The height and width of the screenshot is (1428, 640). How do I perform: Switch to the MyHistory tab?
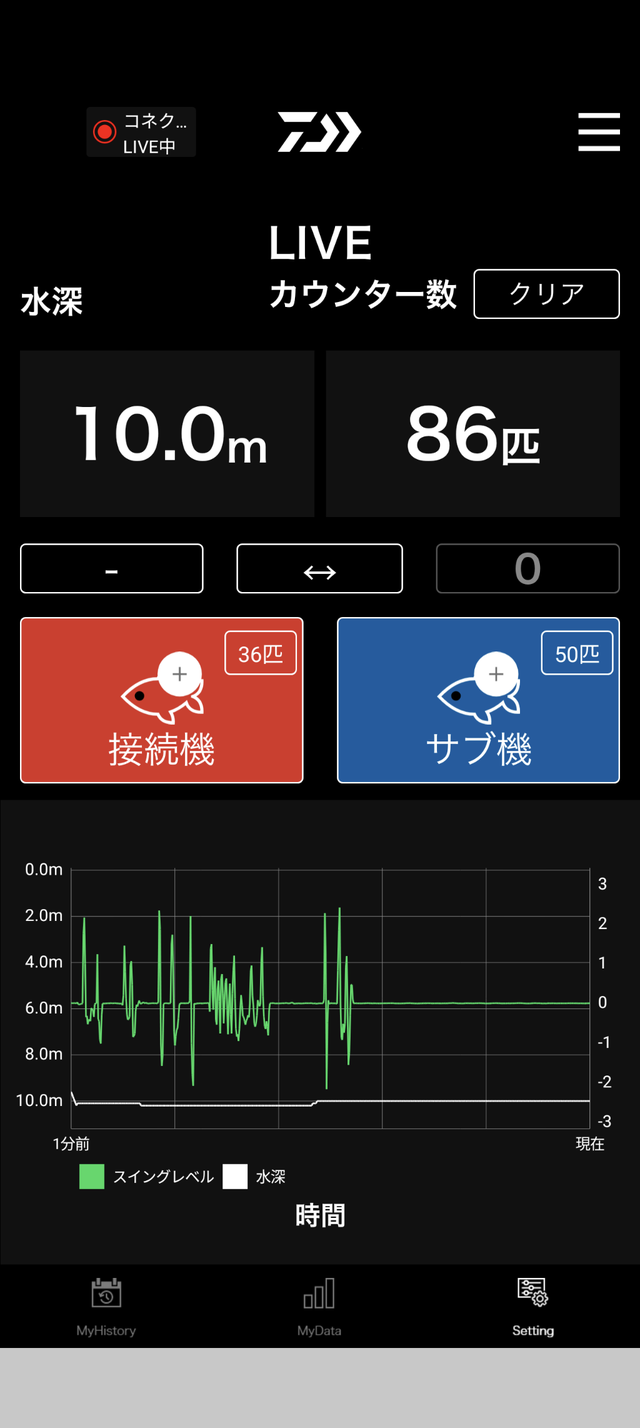click(x=106, y=1306)
